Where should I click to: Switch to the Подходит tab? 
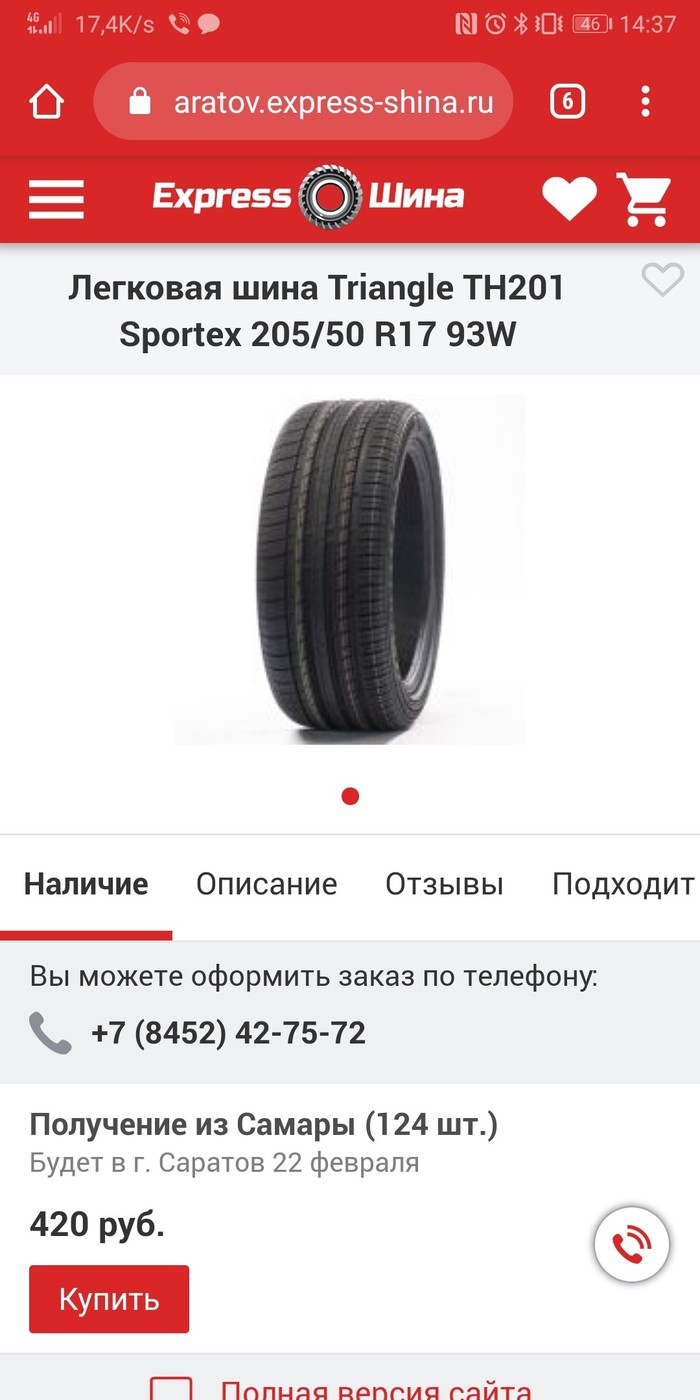pyautogui.click(x=622, y=884)
